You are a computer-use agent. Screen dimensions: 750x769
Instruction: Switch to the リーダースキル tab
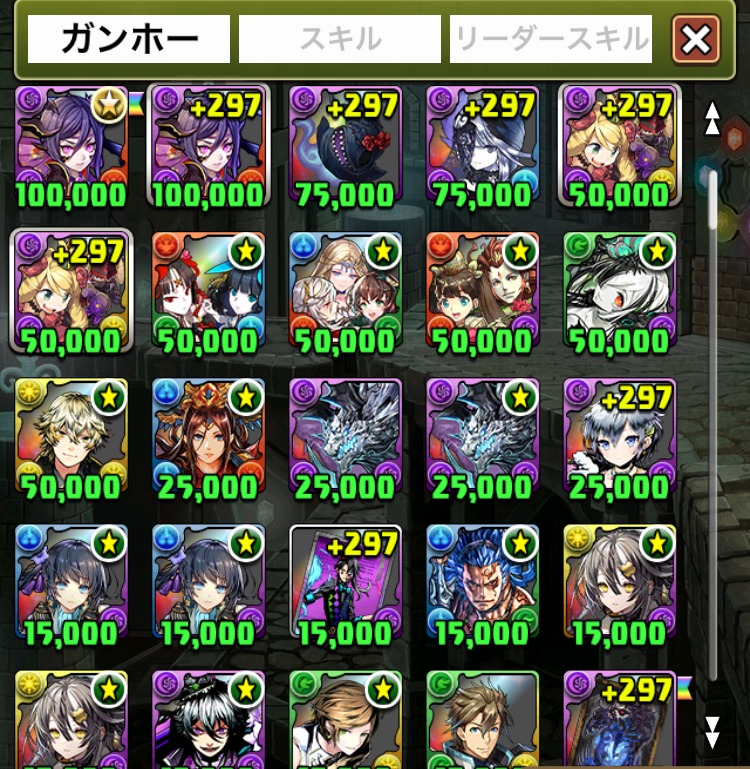pos(551,39)
